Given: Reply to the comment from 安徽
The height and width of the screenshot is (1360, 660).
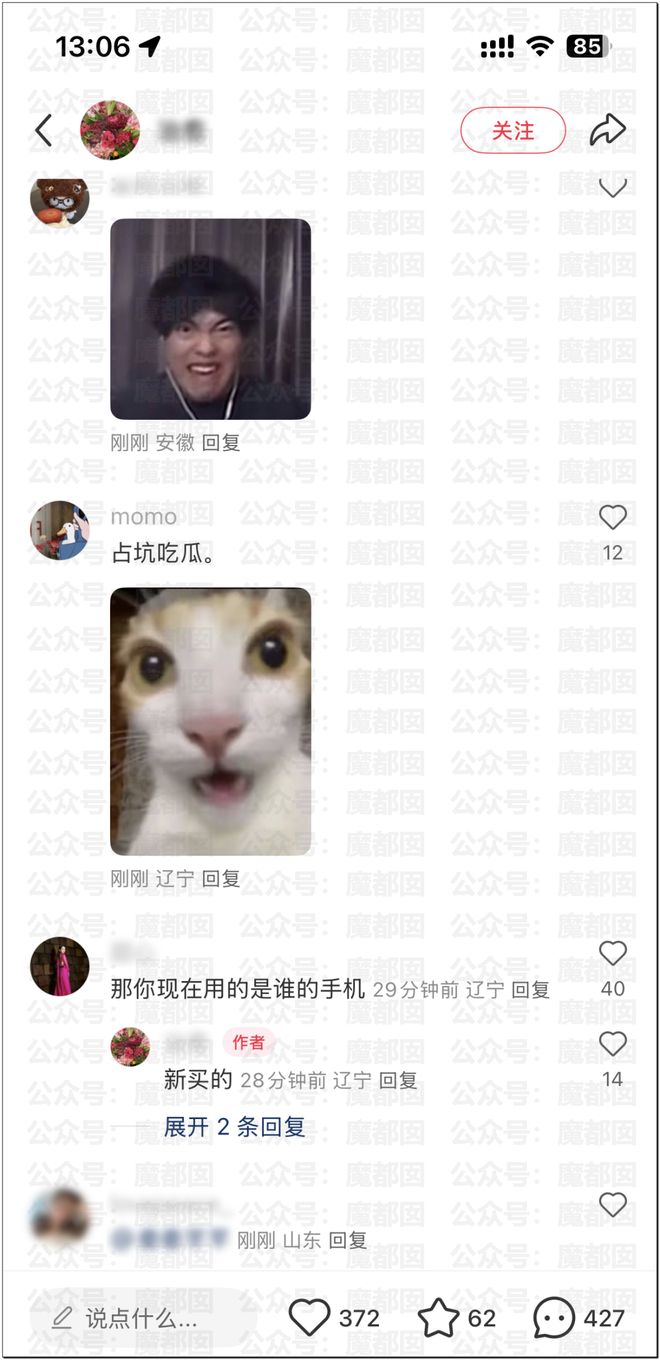Looking at the screenshot, I should (221, 442).
